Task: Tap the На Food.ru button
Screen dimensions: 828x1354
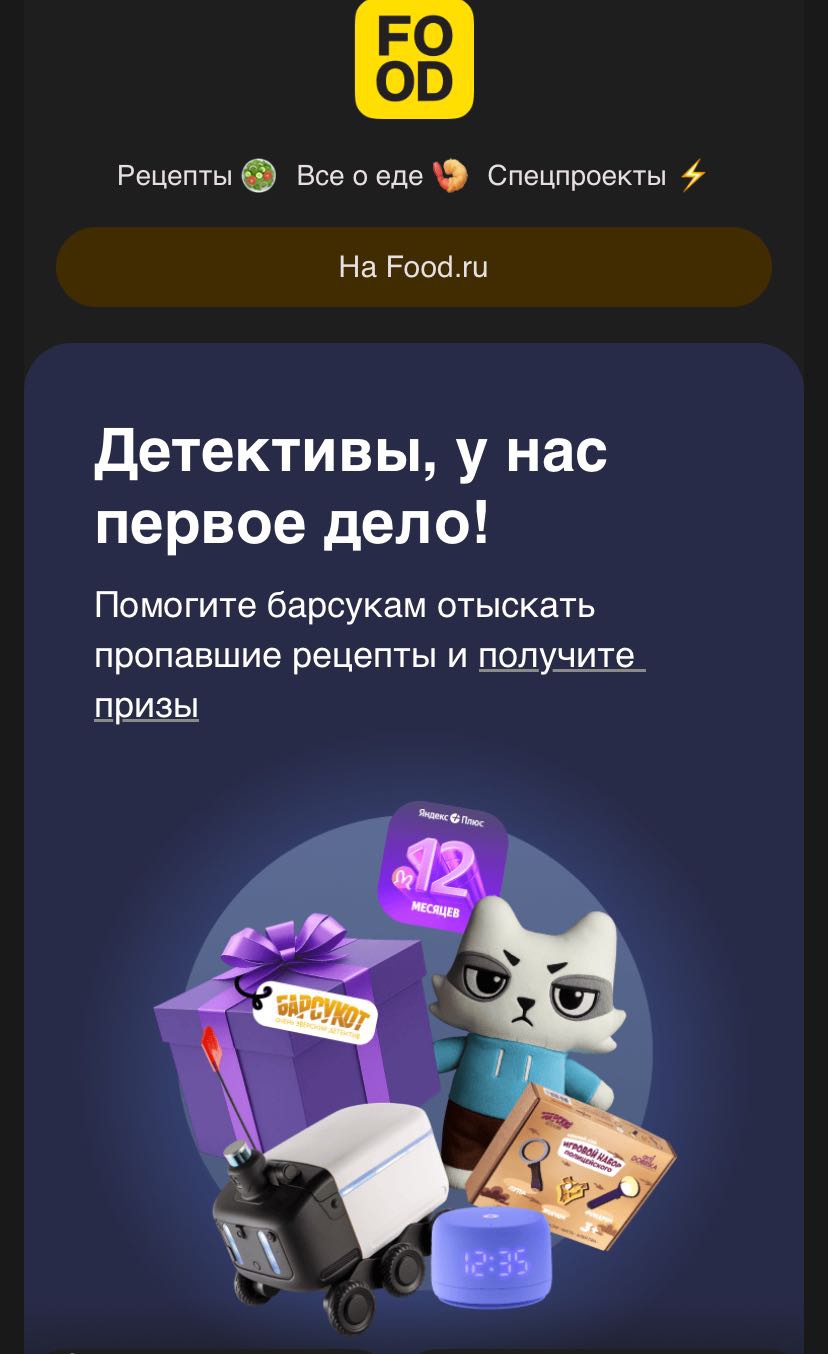Action: coord(413,267)
